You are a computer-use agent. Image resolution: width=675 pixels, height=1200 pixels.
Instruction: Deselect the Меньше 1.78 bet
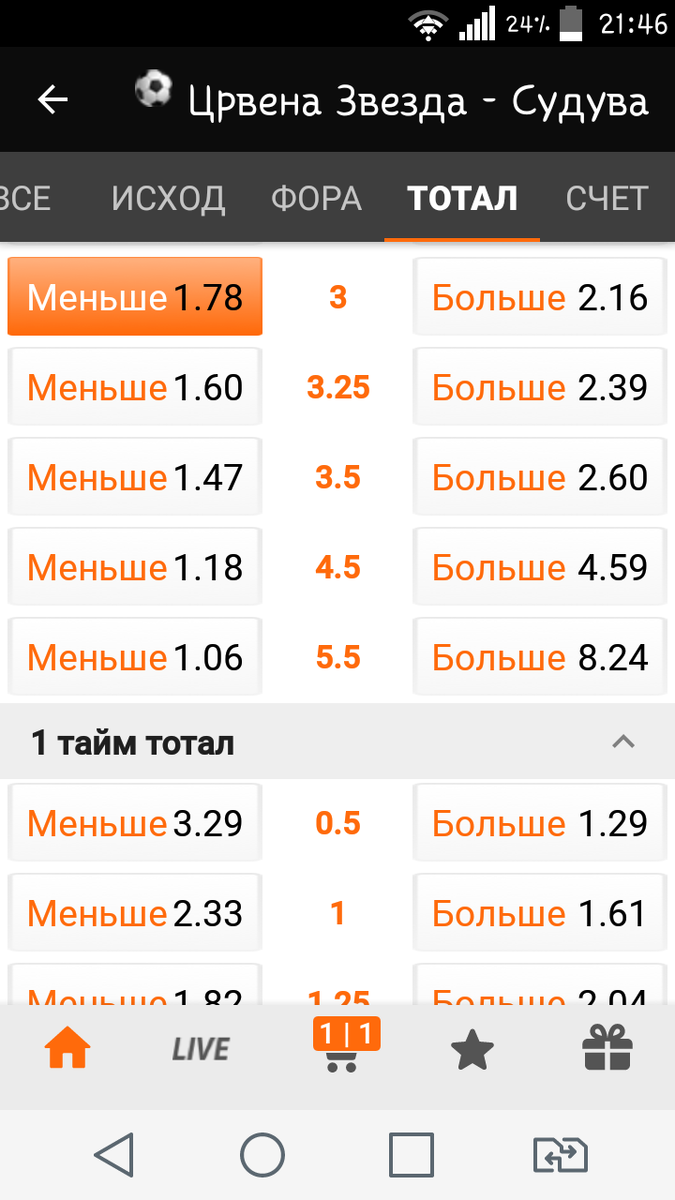[x=135, y=297]
